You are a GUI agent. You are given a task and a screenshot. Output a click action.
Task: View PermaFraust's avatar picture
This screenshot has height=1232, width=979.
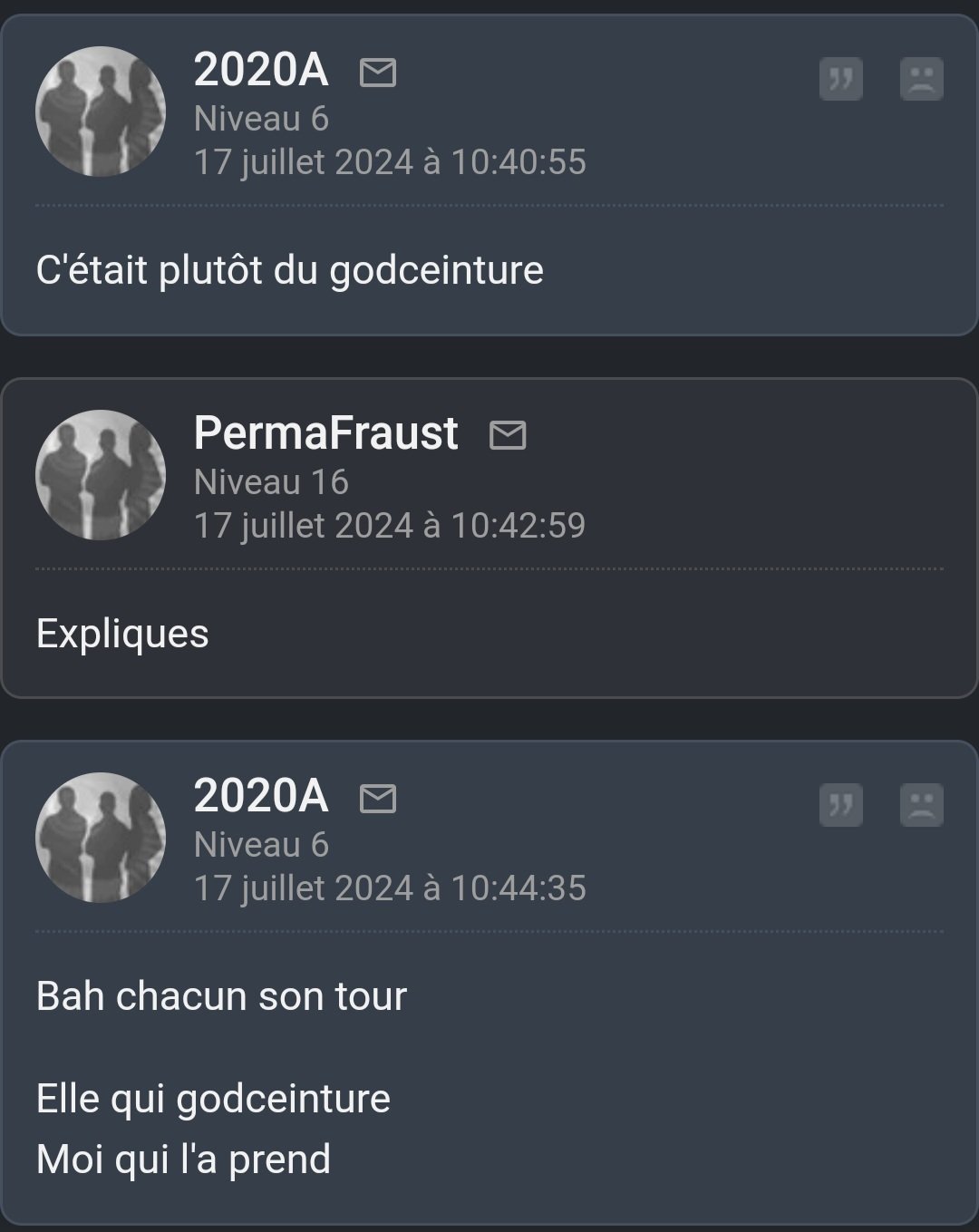click(x=101, y=474)
